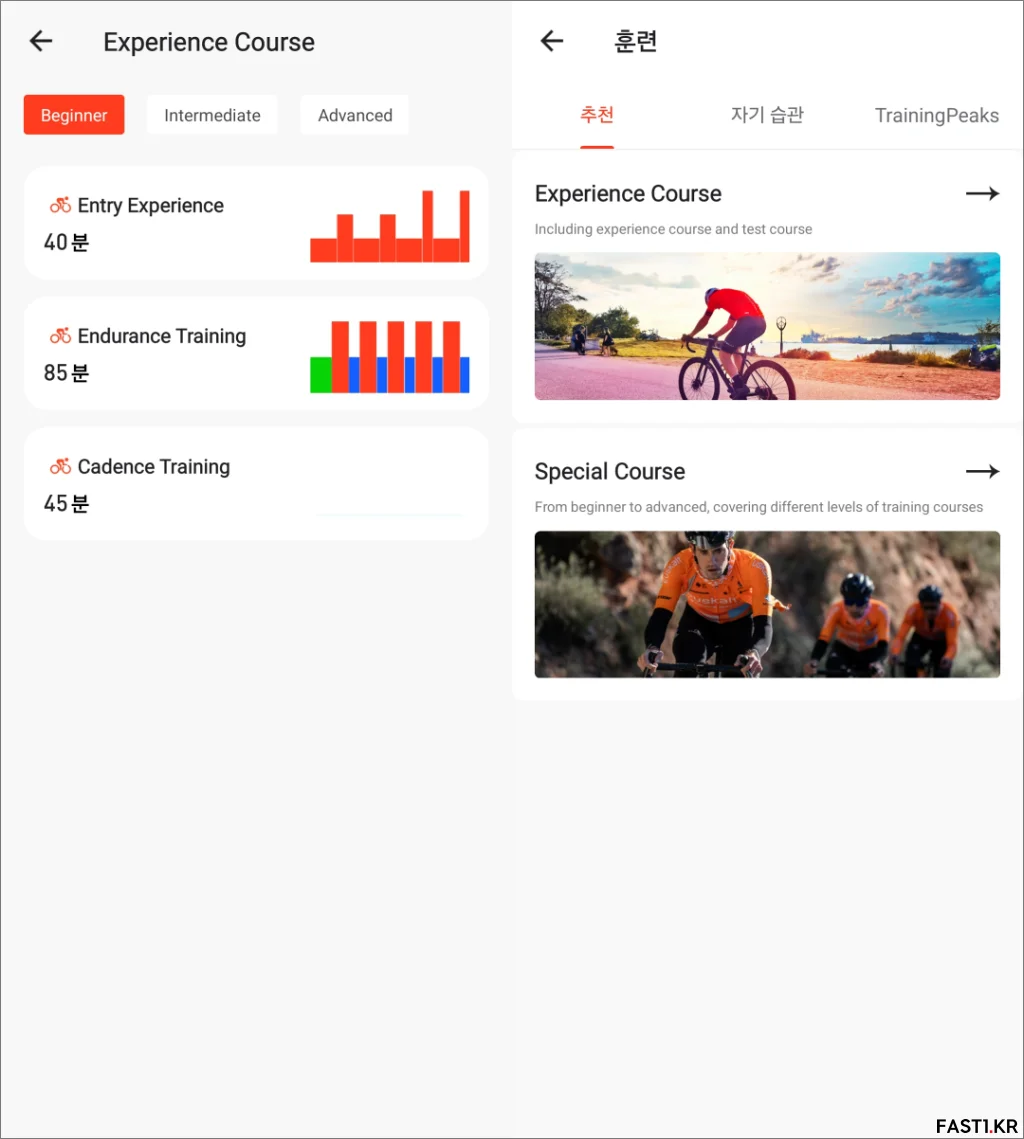Screen dimensions: 1024x1139
Task: Open the Cadence Training workout
Action: [256, 484]
